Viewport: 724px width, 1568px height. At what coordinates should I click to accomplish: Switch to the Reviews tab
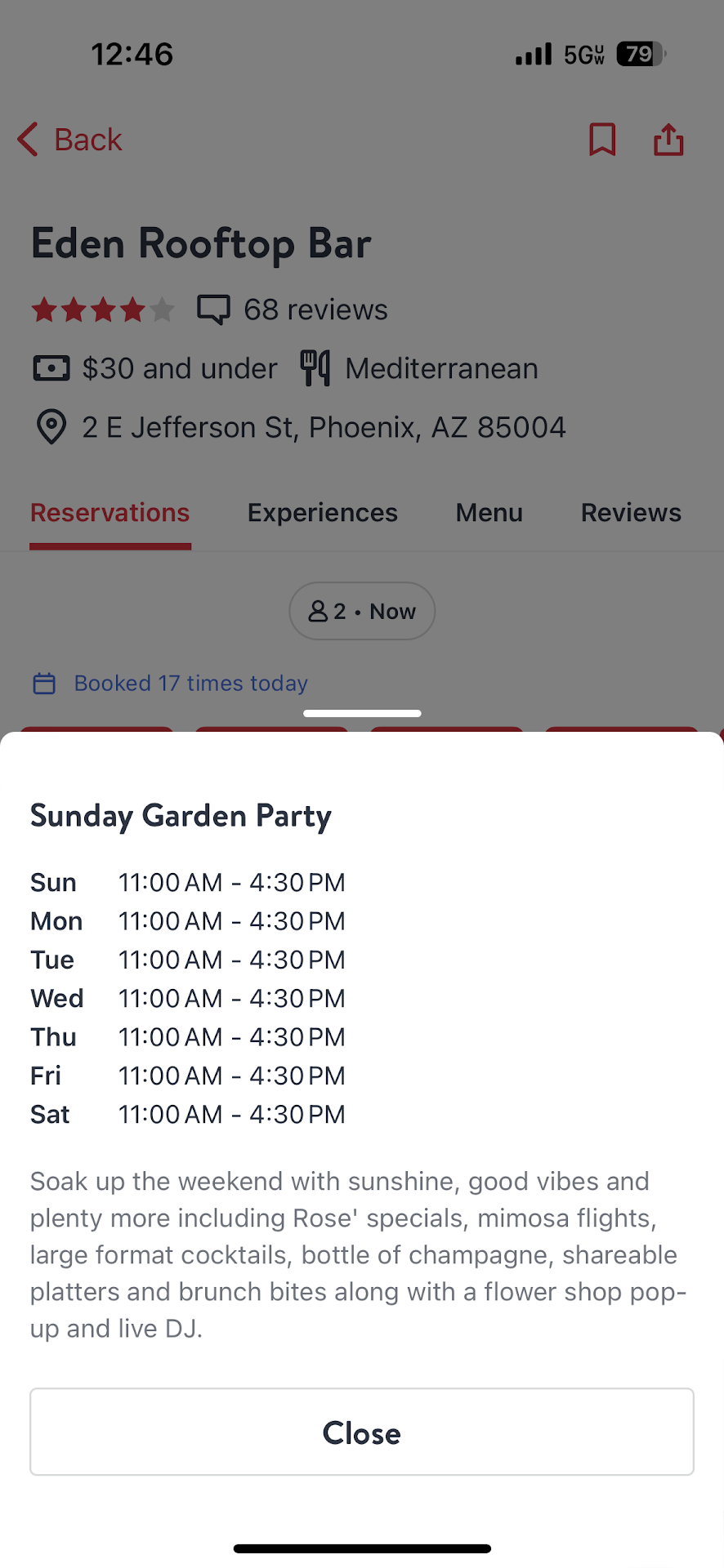click(630, 513)
